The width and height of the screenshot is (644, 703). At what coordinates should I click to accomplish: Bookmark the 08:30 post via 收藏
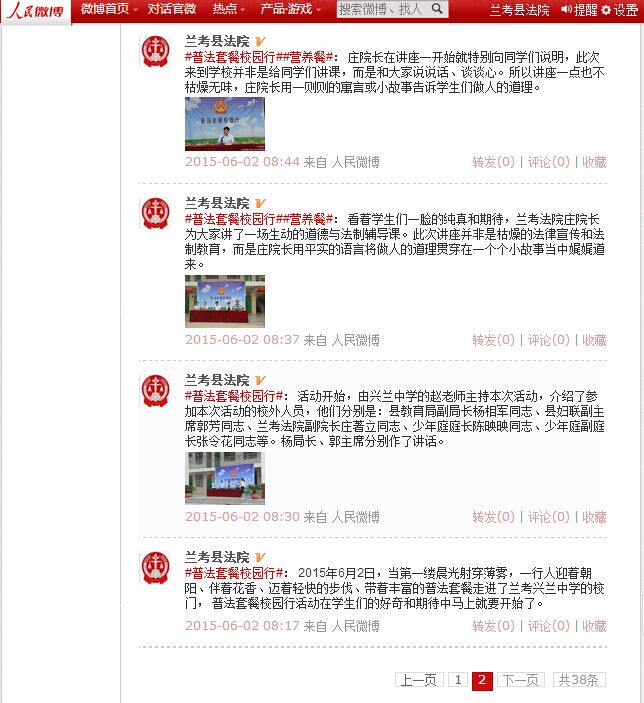594,517
